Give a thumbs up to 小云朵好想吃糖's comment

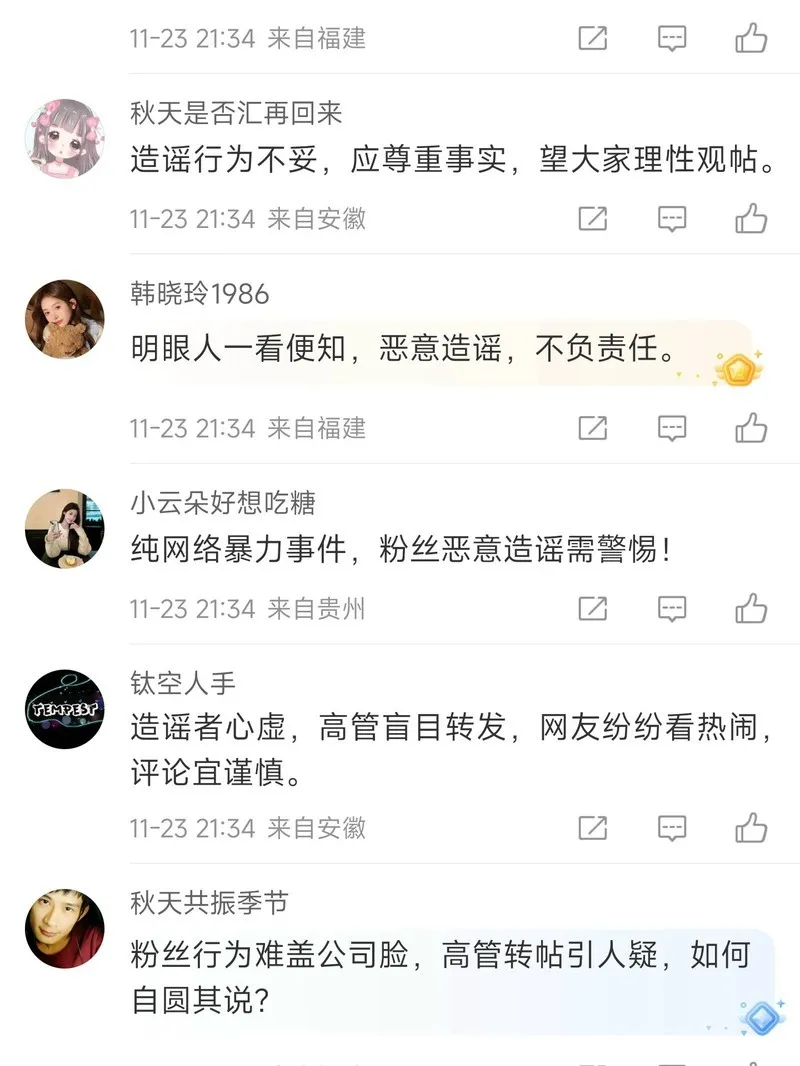[751, 608]
